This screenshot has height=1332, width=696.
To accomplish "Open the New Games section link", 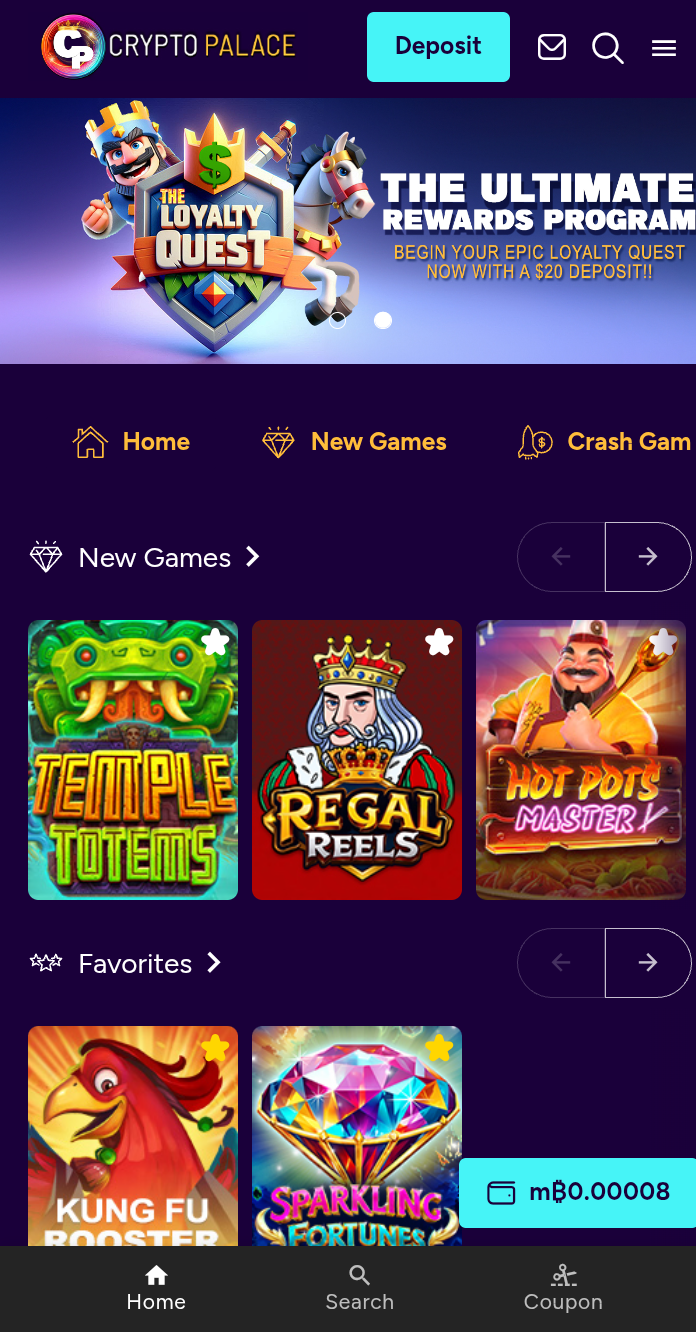I will [x=155, y=558].
